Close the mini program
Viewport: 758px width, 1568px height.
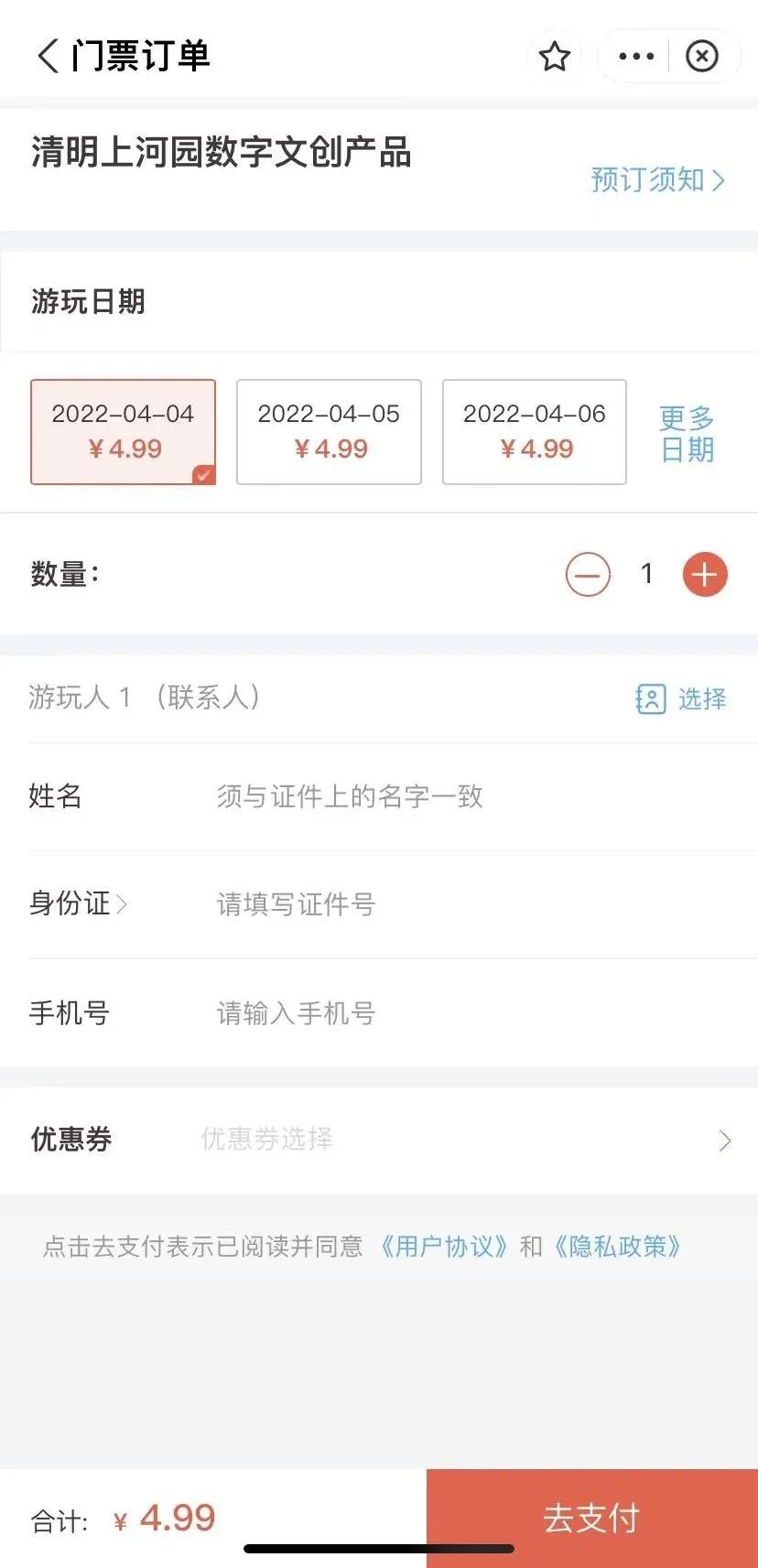pos(702,57)
